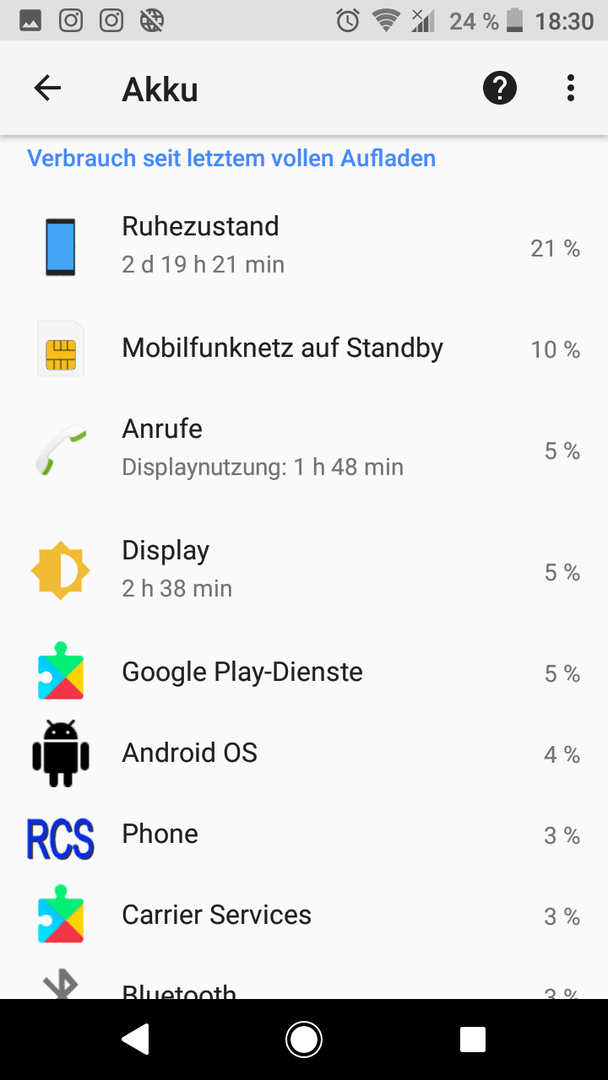Viewport: 608px width, 1080px height.
Task: Open the recent apps overview
Action: pyautogui.click(x=472, y=1039)
